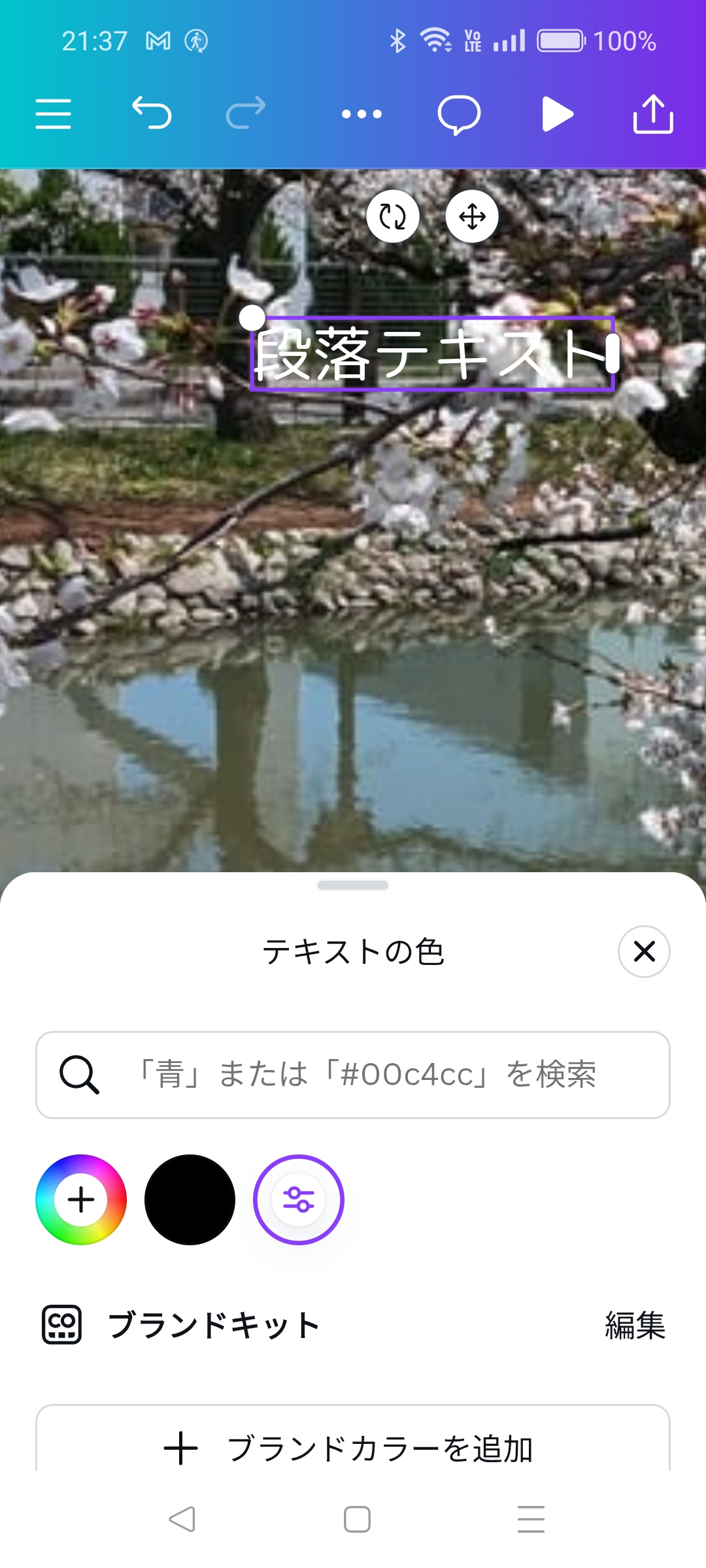
Task: Share or export the design
Action: click(653, 114)
